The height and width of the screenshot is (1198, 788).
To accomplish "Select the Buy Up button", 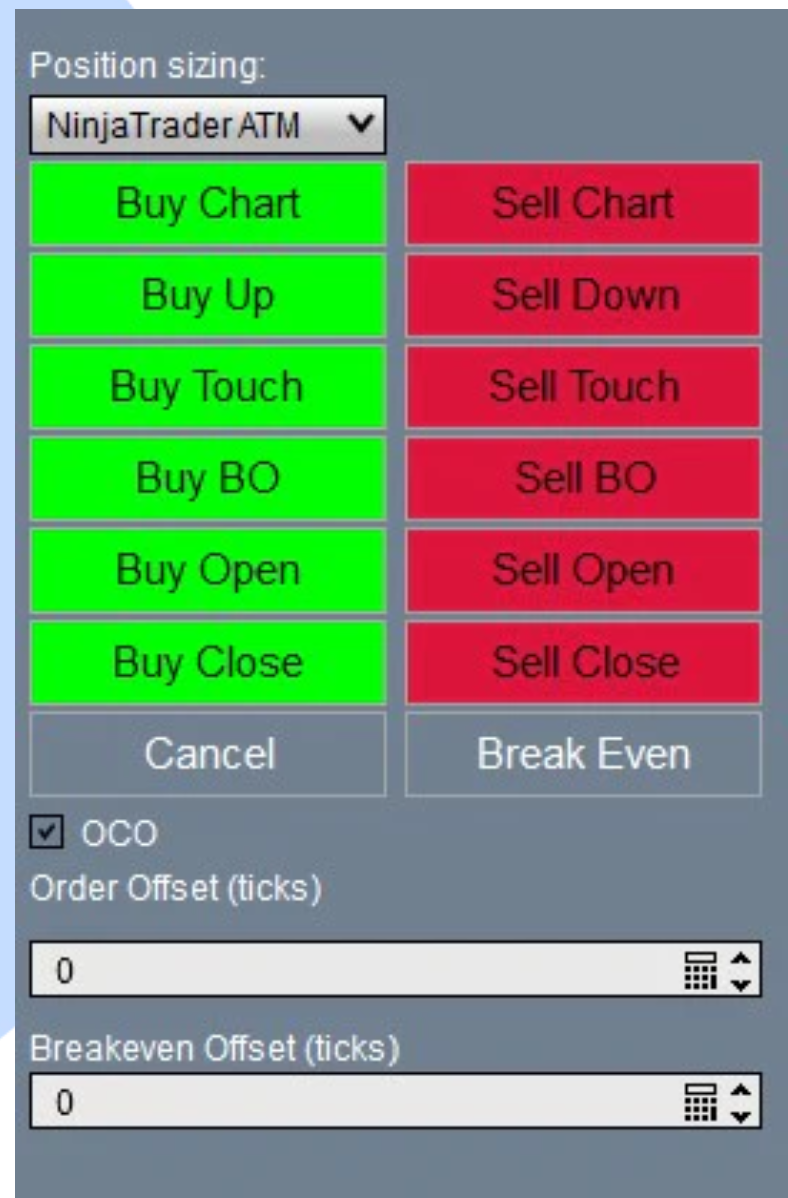I will (x=208, y=296).
